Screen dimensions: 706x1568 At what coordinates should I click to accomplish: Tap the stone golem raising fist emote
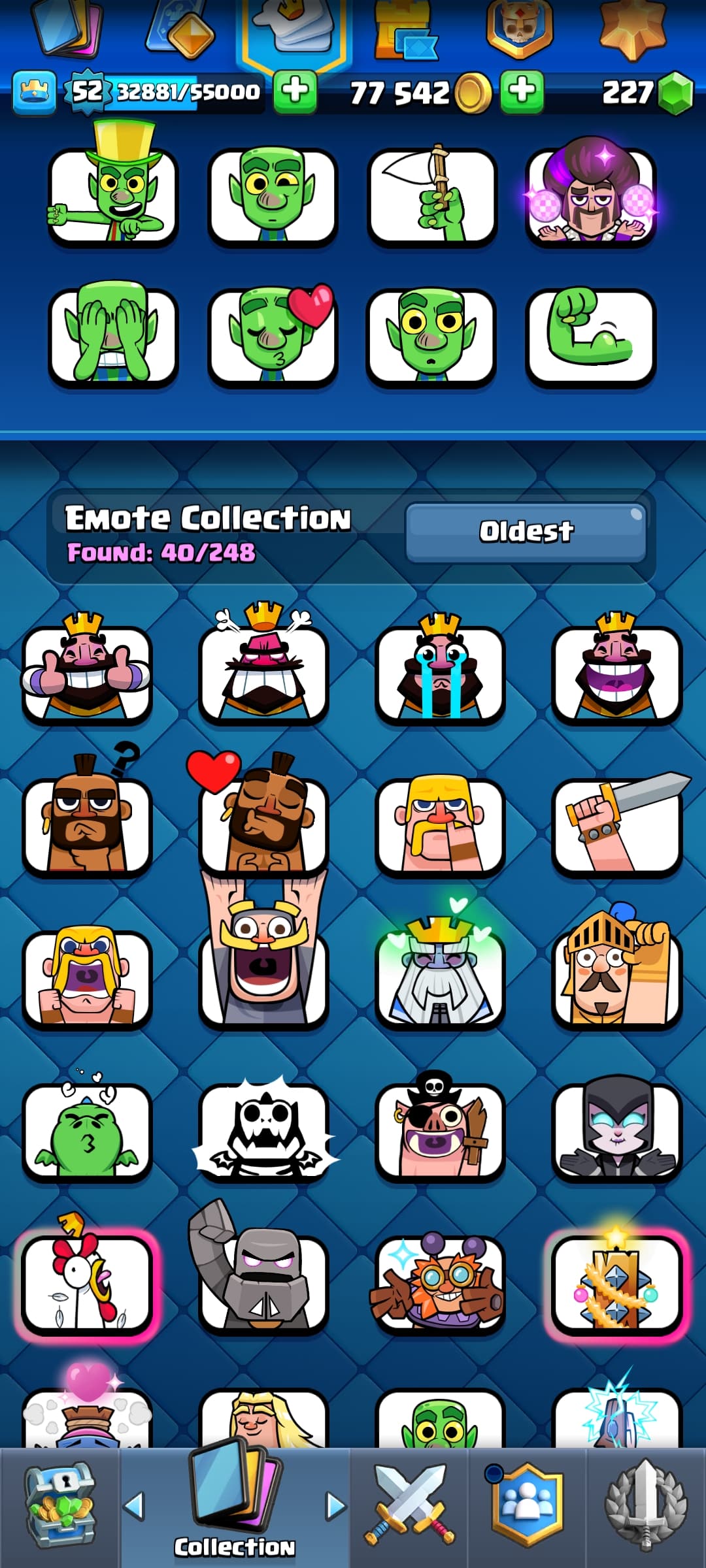click(263, 1282)
